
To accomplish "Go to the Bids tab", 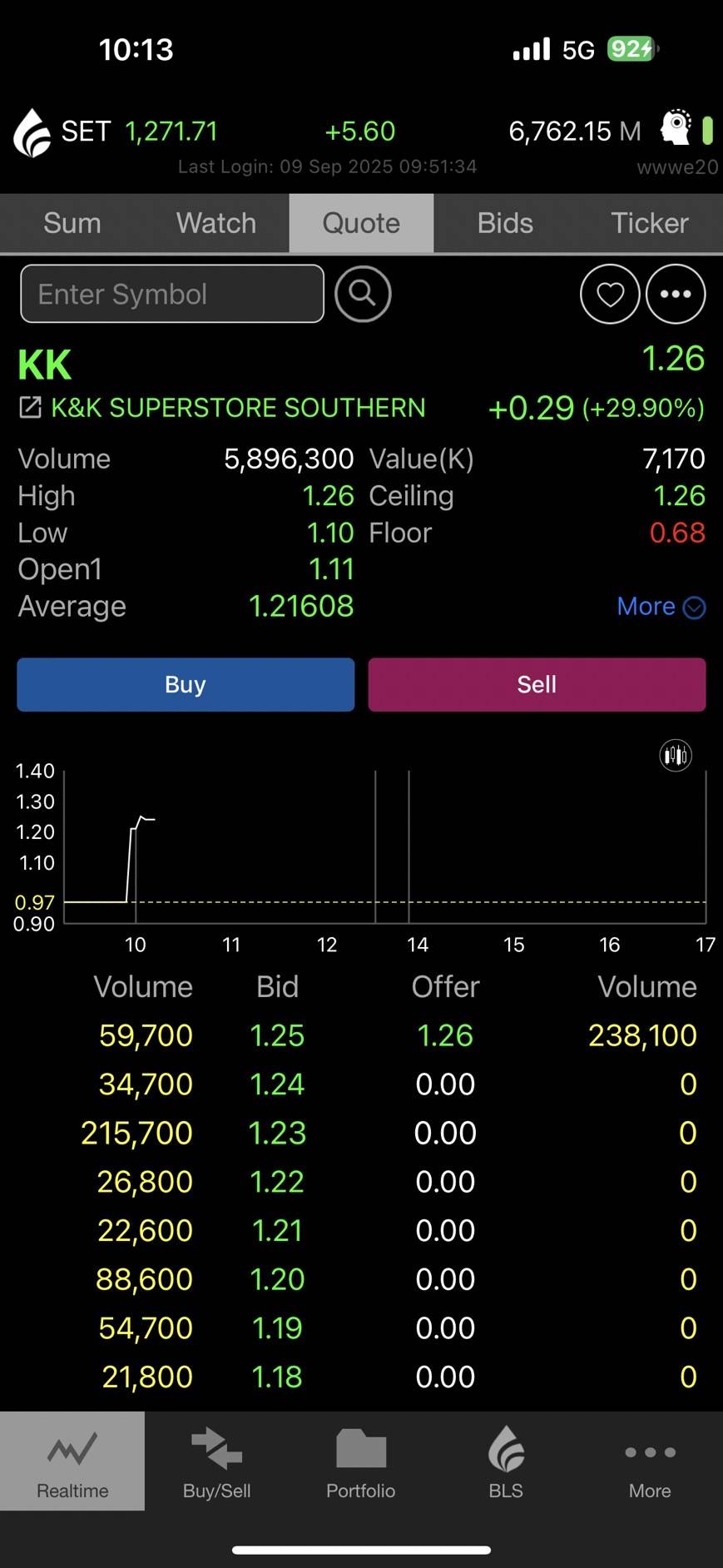I will tap(505, 223).
